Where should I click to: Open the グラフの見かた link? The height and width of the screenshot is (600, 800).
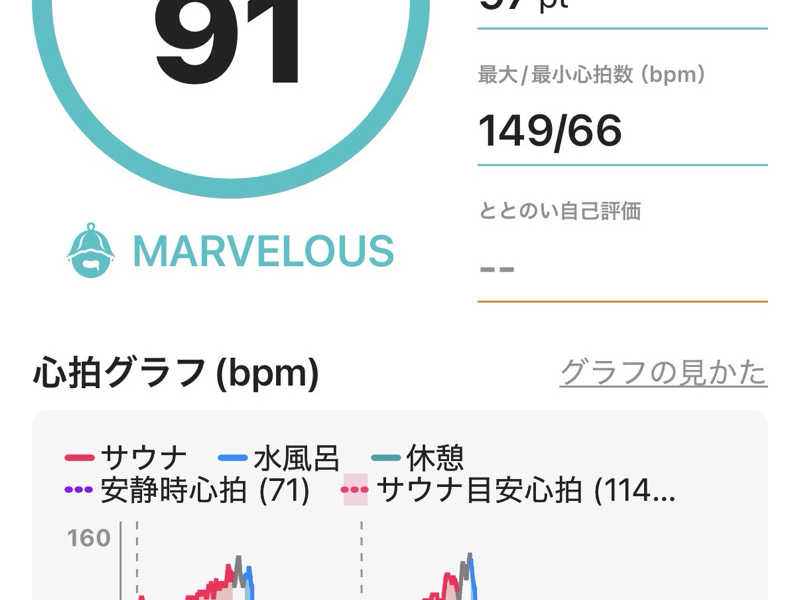point(663,373)
